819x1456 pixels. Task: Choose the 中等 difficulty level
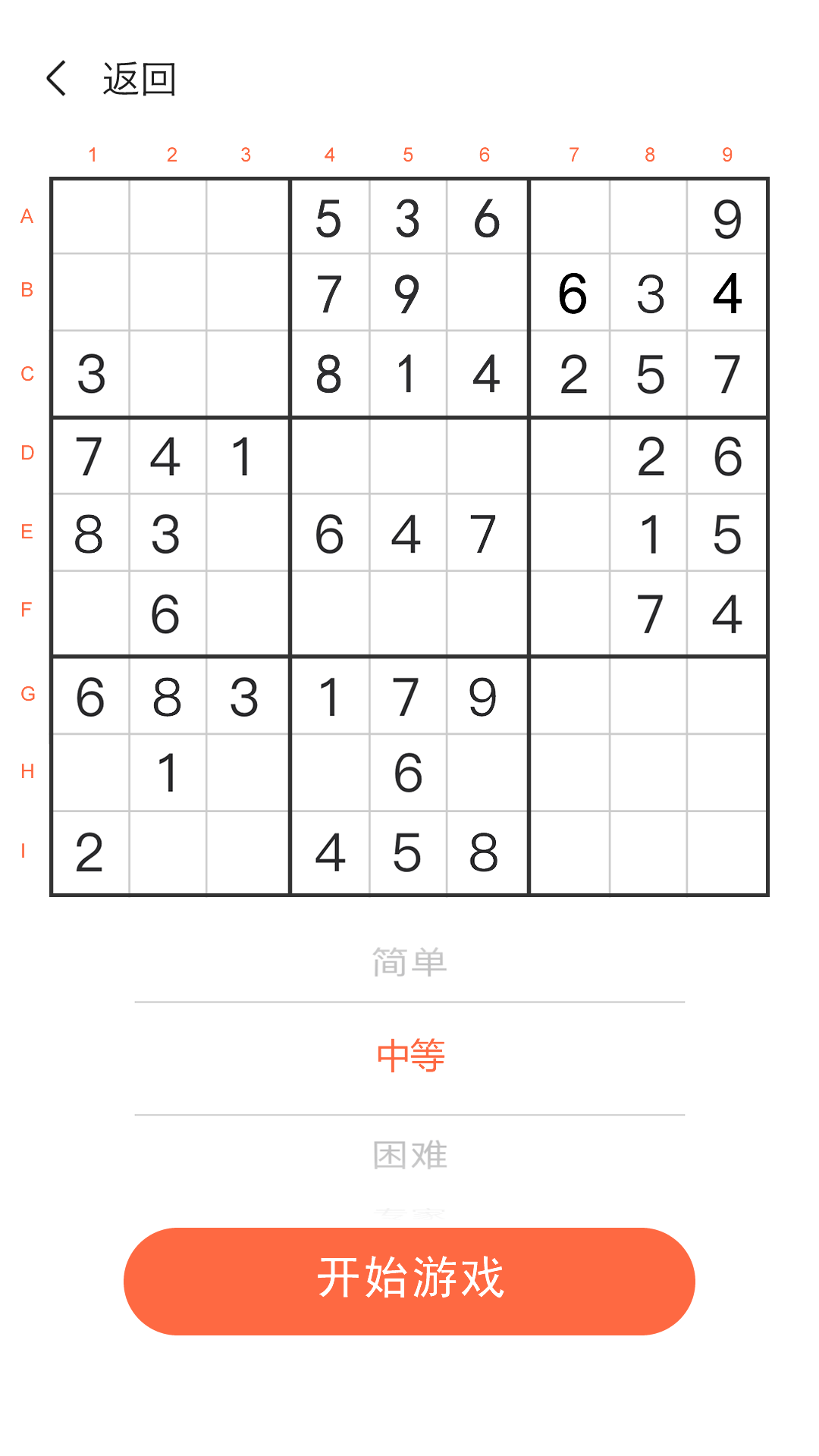(x=409, y=1056)
